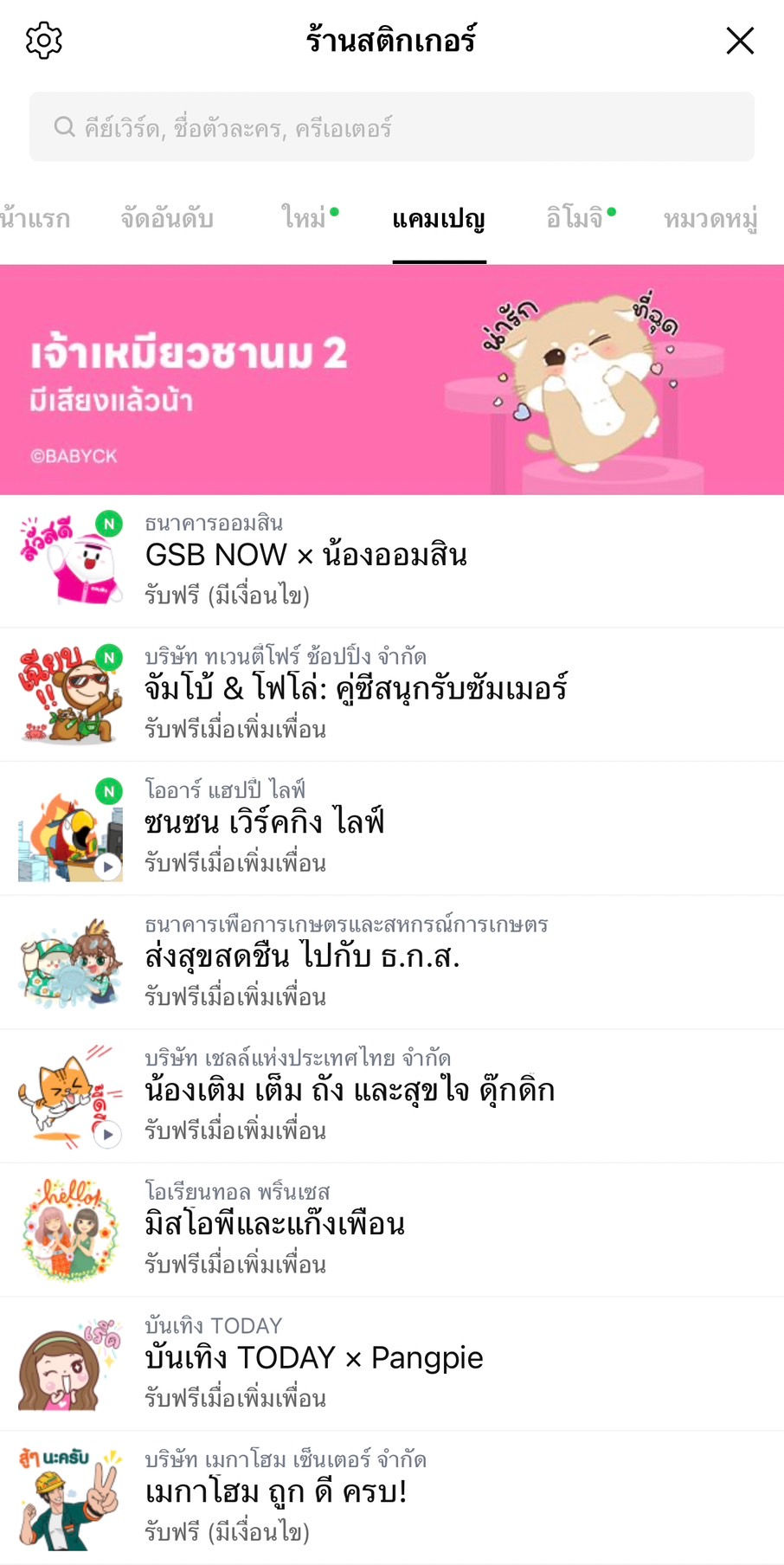Click the search input field

392,127
